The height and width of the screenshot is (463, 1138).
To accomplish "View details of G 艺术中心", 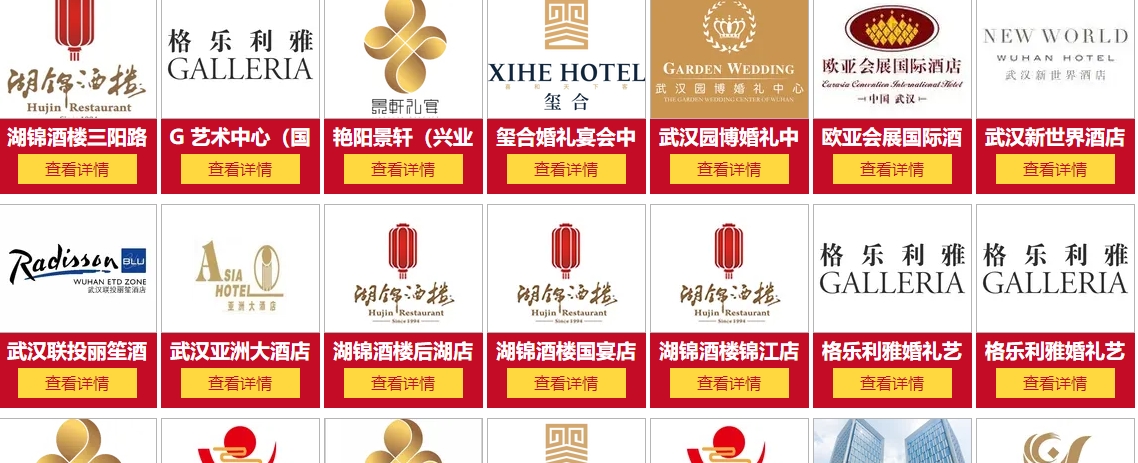I will tap(240, 169).
